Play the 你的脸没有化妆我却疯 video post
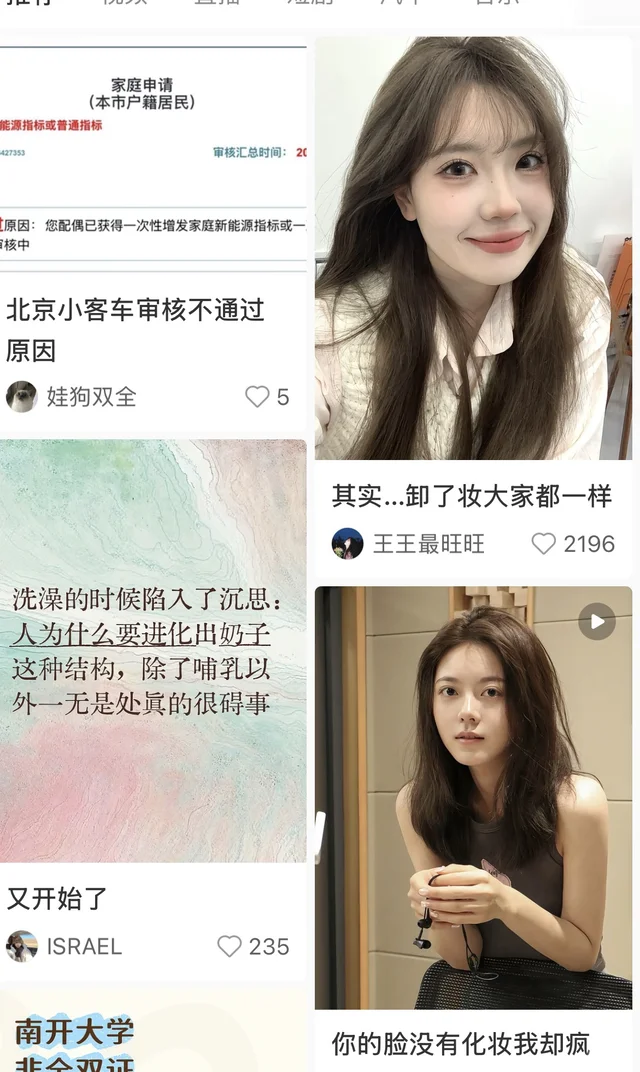The image size is (640, 1072). (473, 797)
